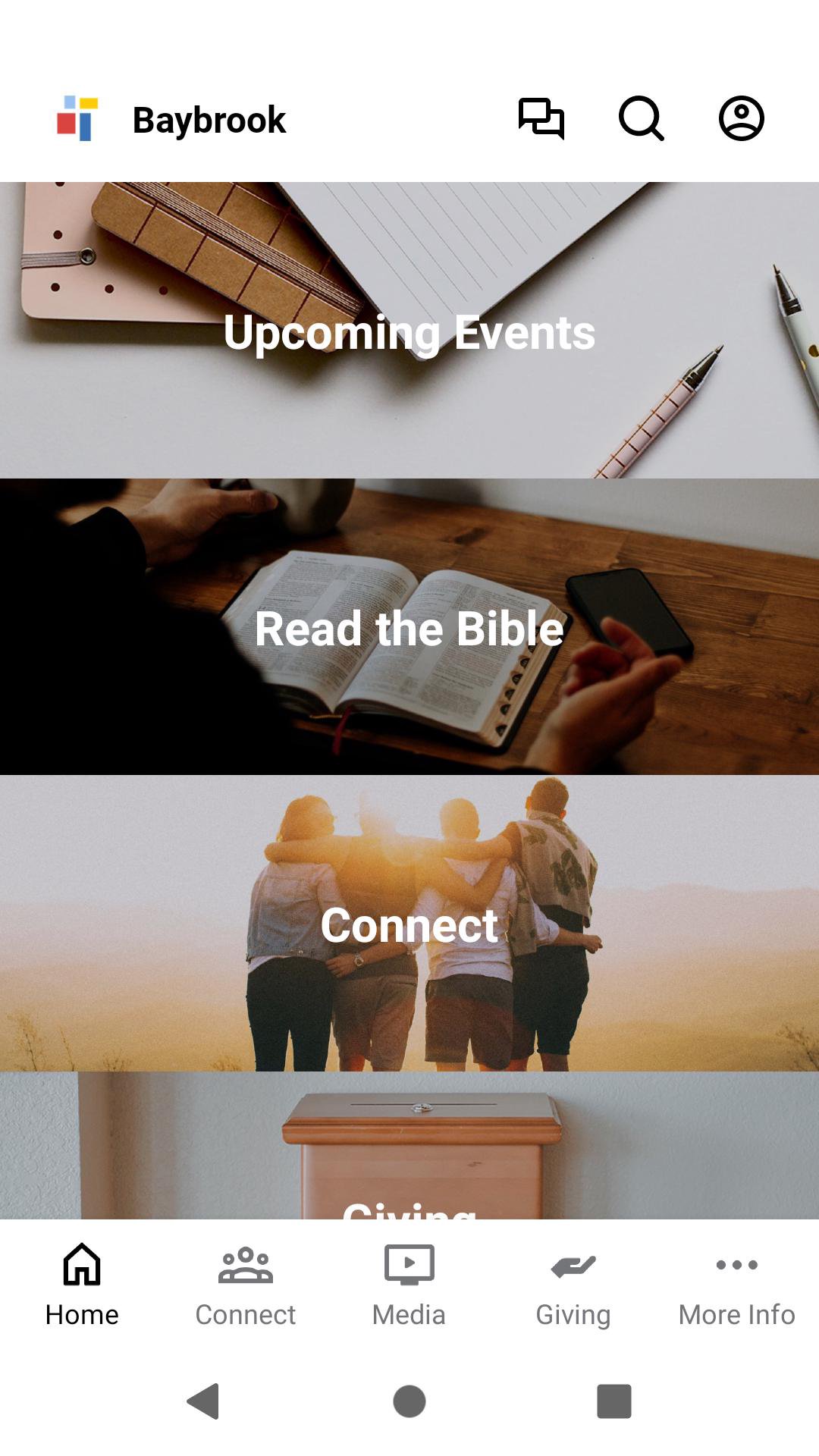This screenshot has width=819, height=1456.
Task: Open the Upcoming Events tile
Action: click(x=409, y=331)
